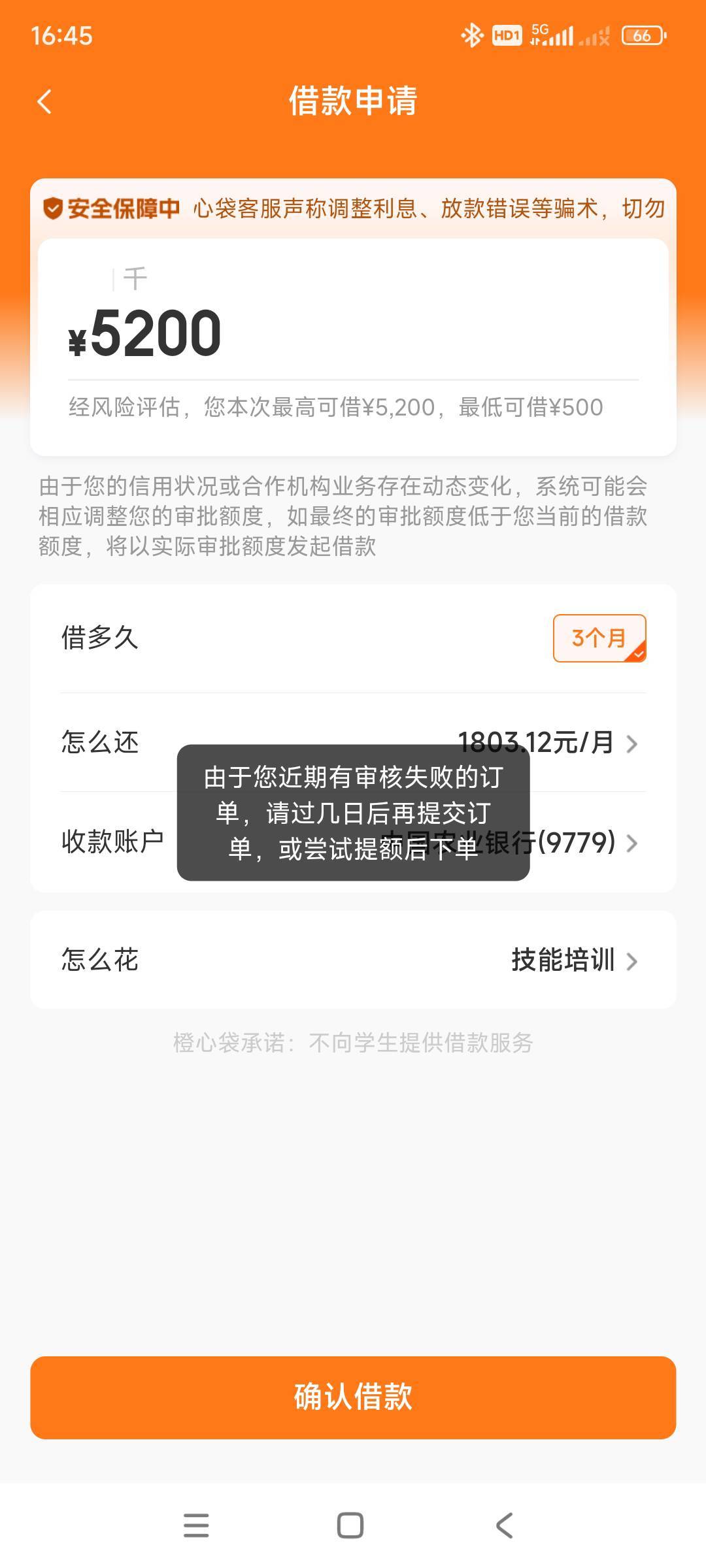Open the system recent apps menu
This screenshot has width=706, height=1568.
point(196,1526)
